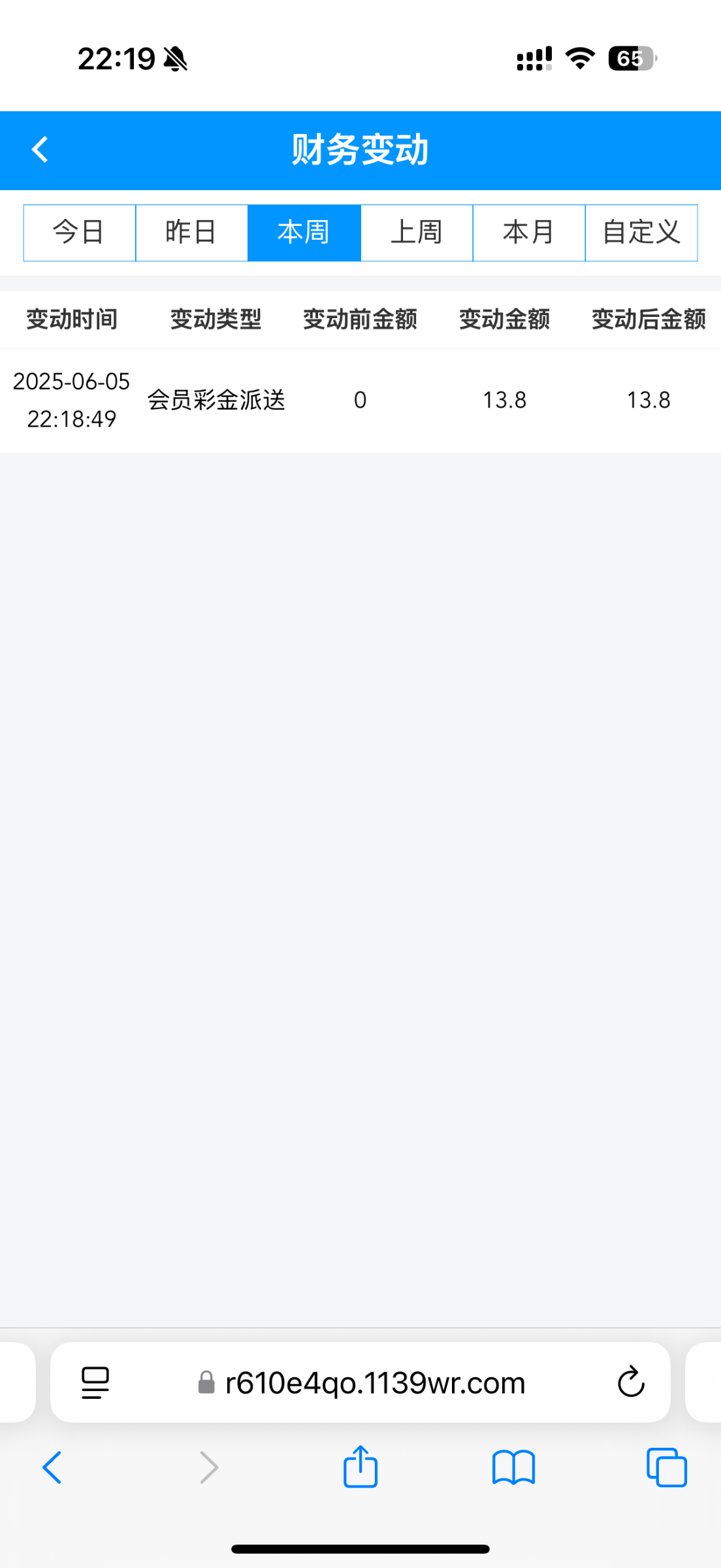Show all open tabs
721x1568 pixels.
(666, 1467)
